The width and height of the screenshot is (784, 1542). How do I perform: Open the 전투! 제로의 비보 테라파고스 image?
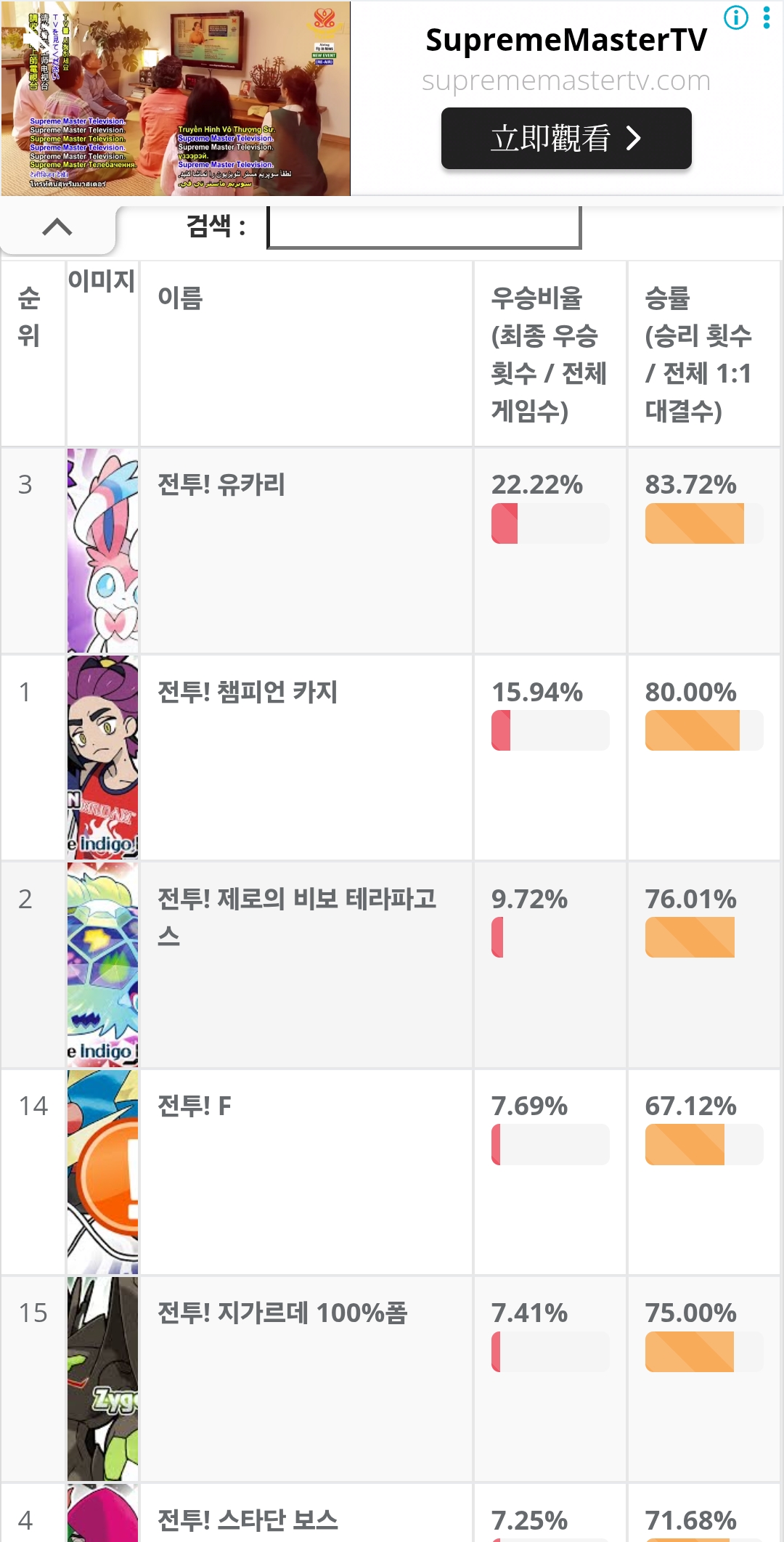[x=102, y=964]
